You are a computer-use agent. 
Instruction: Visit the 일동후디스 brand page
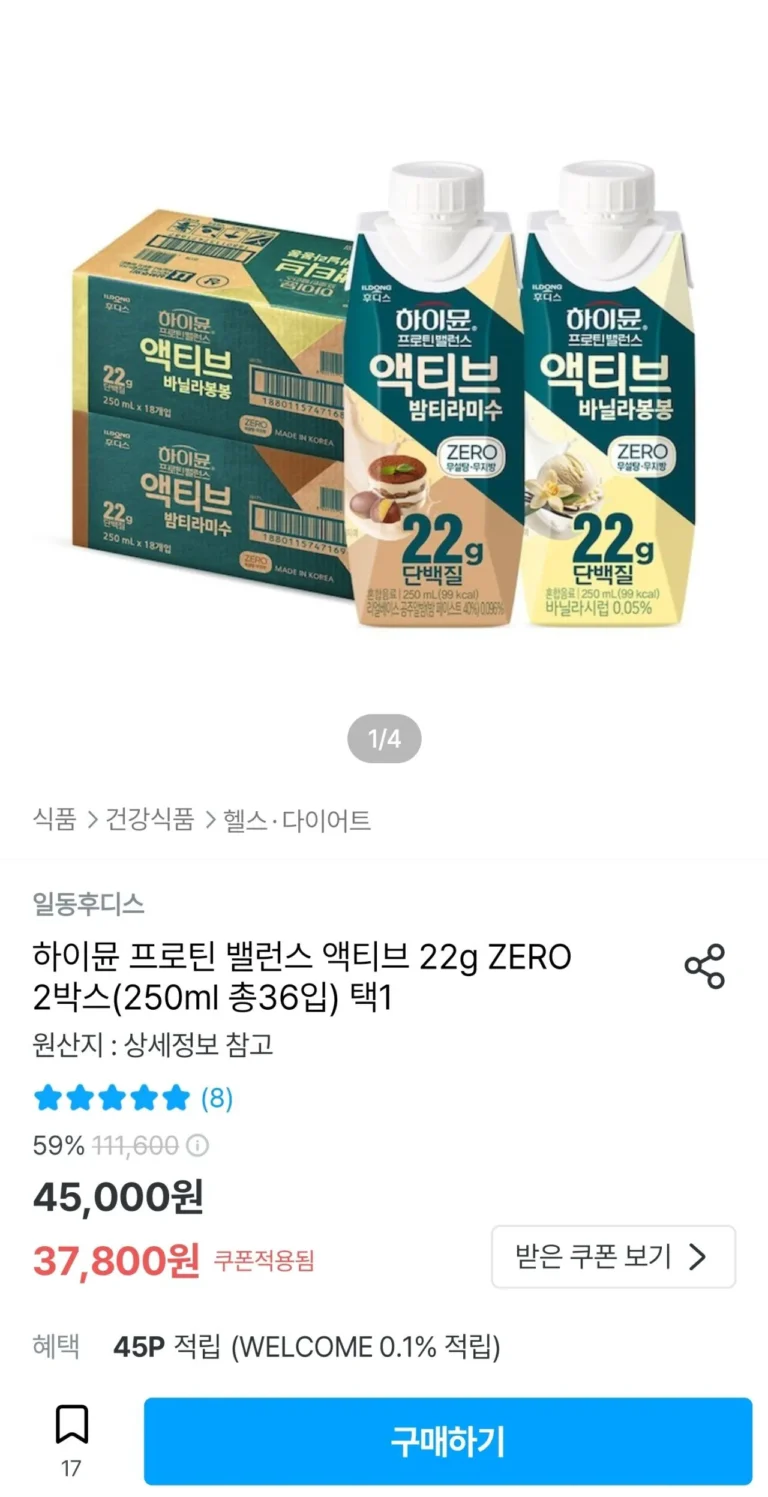(x=88, y=904)
